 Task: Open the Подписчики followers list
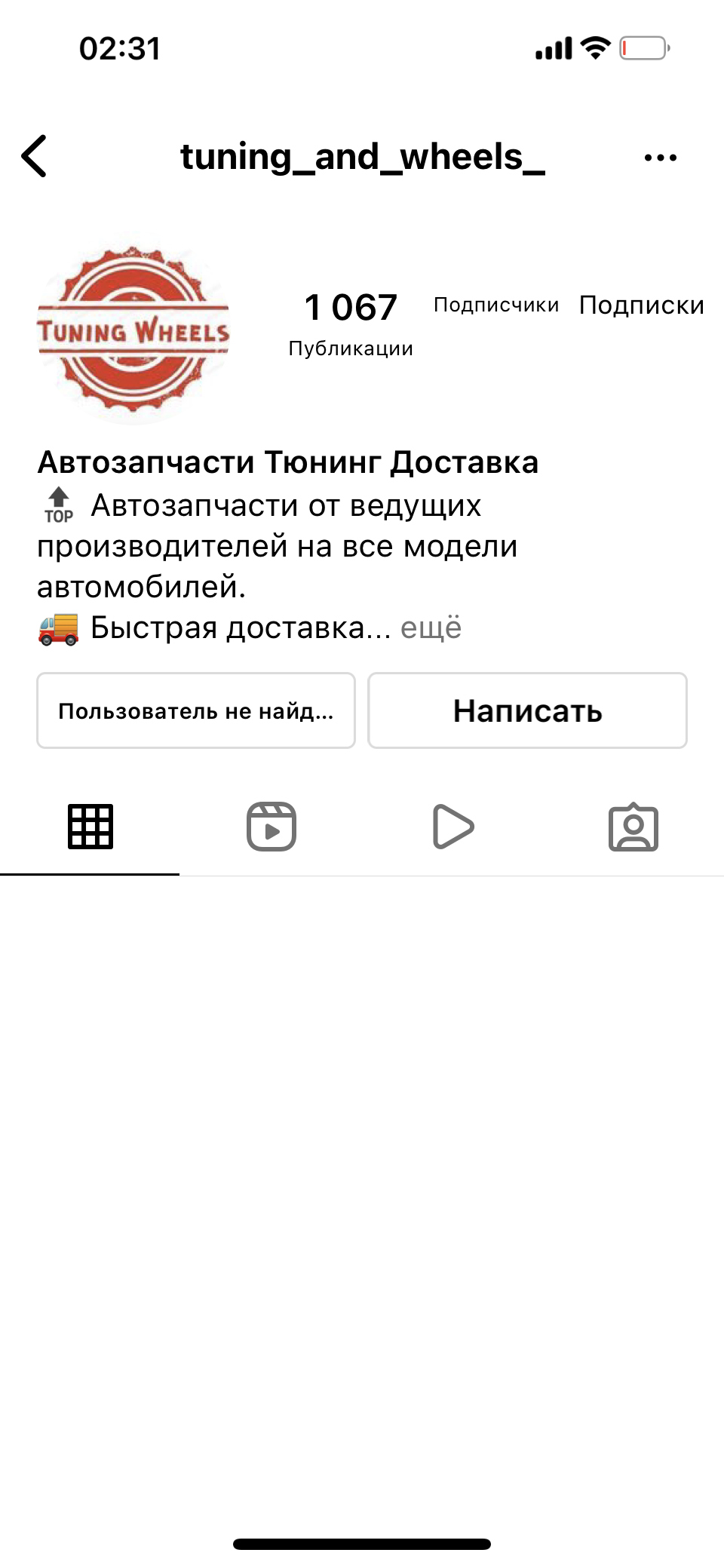(496, 305)
